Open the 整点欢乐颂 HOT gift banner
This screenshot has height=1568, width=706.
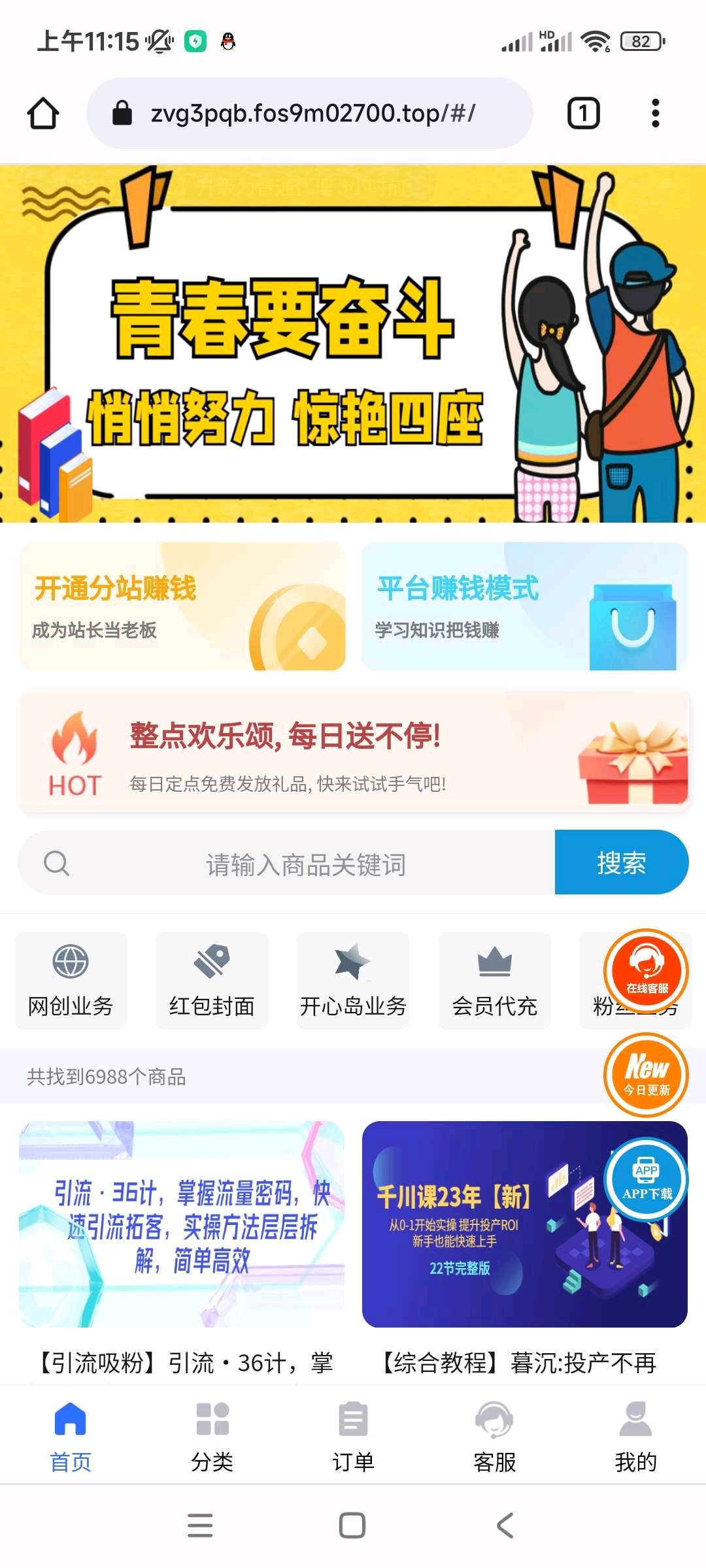[353, 751]
